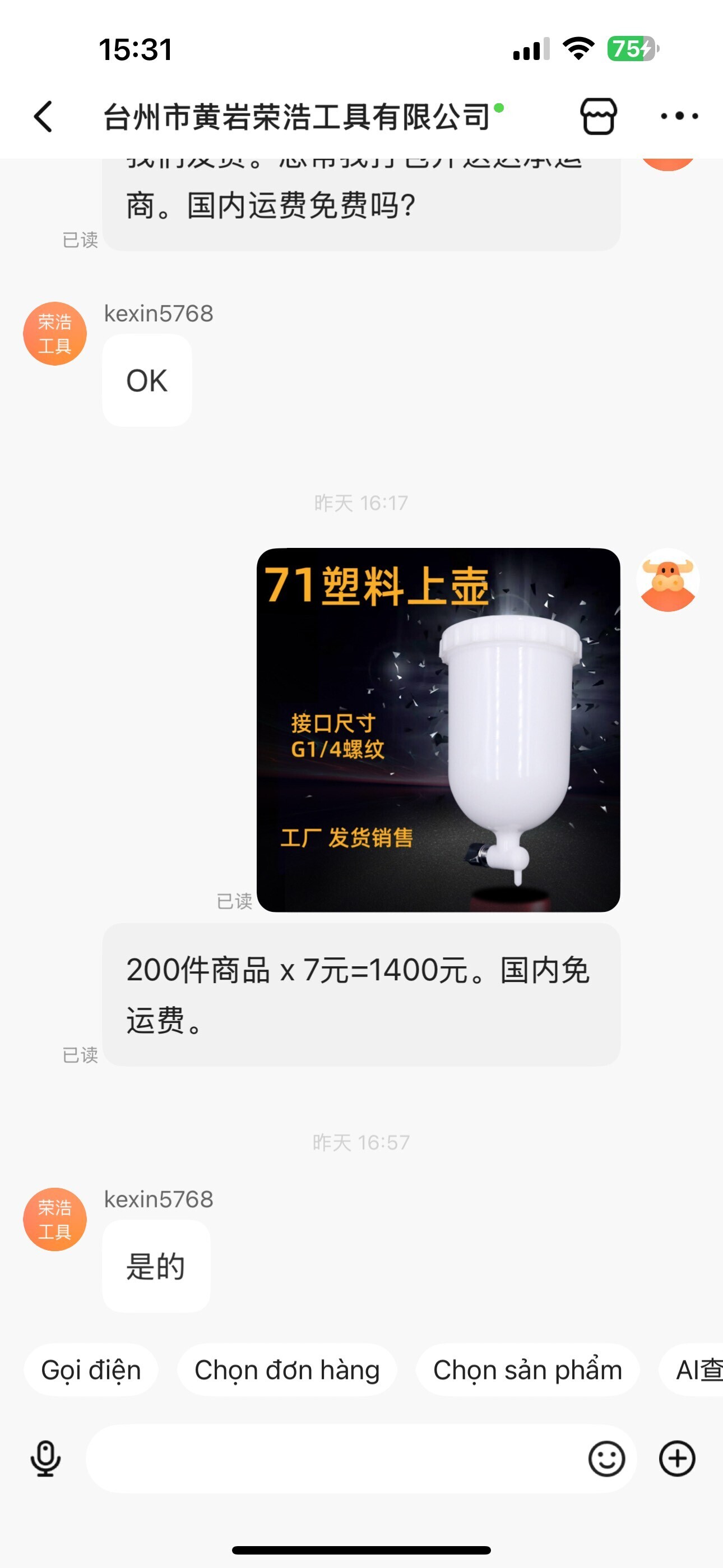
Task: Open the 荣浩工具 avatar beside the OK message
Action: tap(55, 334)
